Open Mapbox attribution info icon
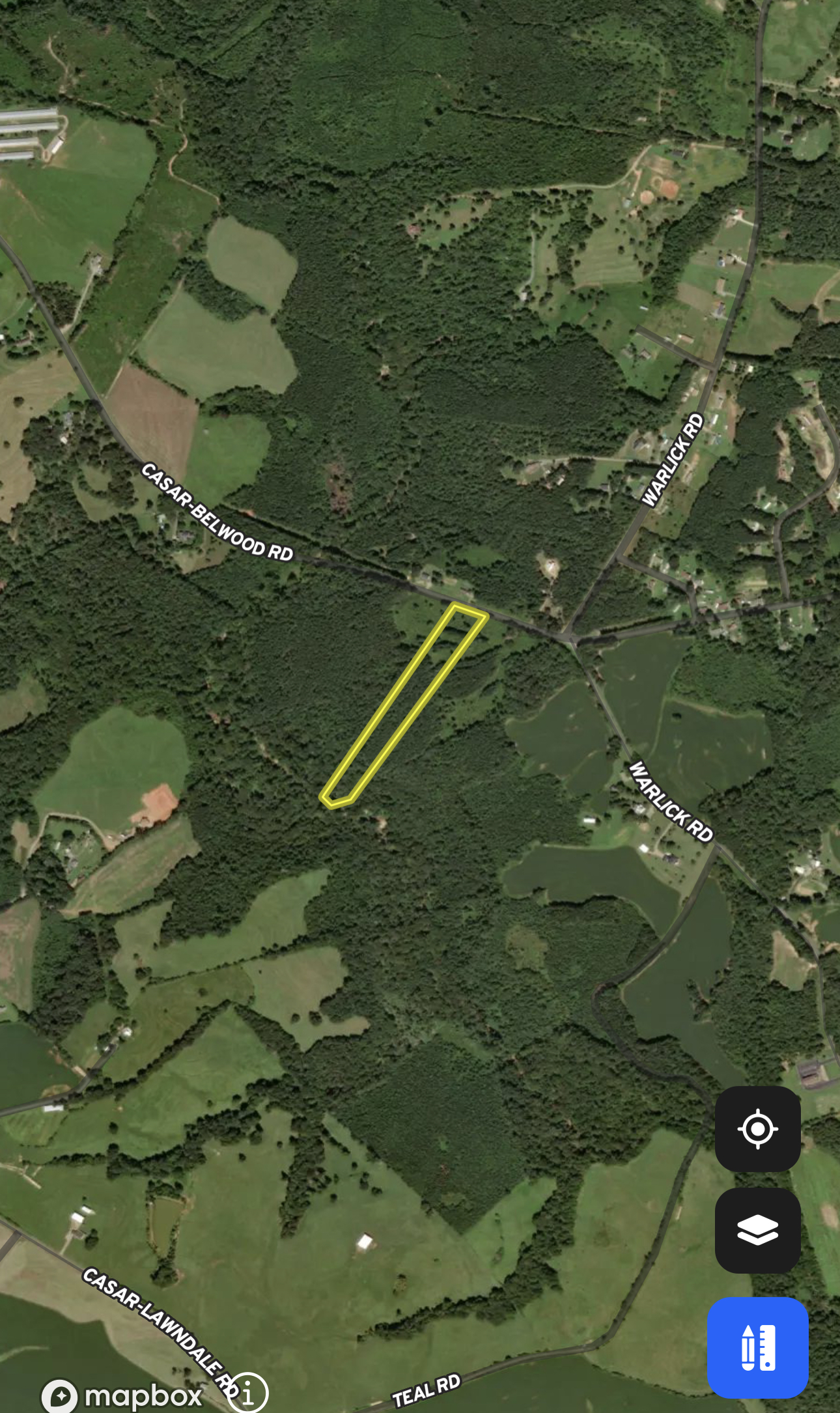Image resolution: width=840 pixels, height=1413 pixels. coord(248,1393)
